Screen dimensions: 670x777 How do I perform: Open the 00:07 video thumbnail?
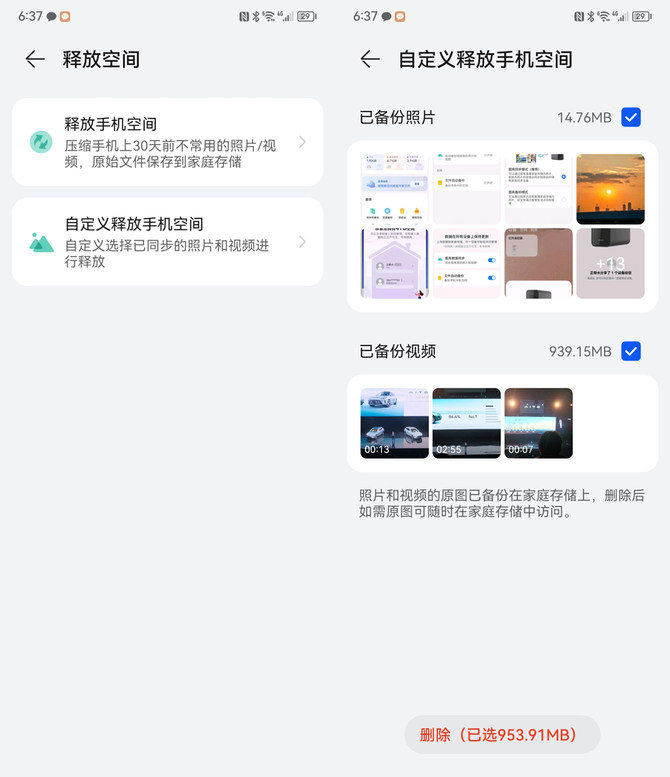pyautogui.click(x=538, y=423)
